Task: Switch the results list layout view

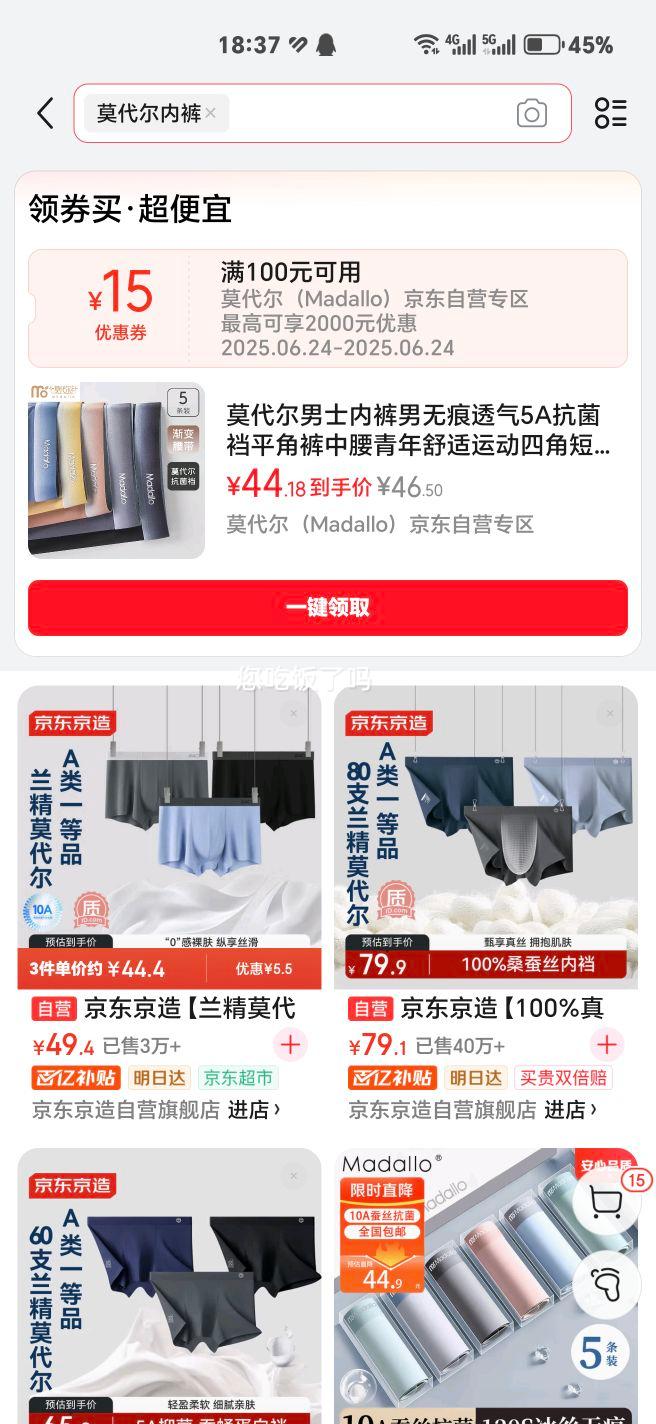Action: point(610,113)
